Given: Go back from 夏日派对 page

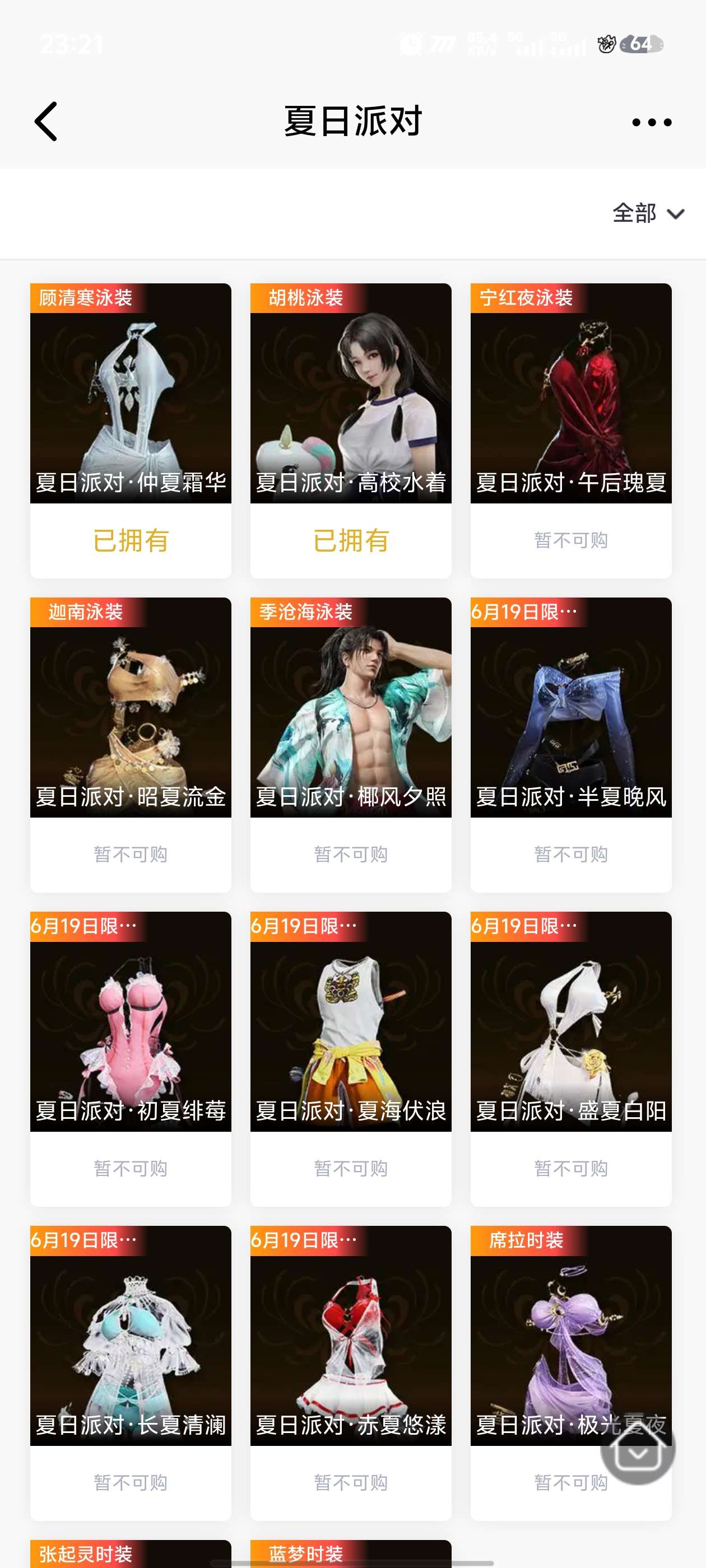Looking at the screenshot, I should tap(47, 122).
